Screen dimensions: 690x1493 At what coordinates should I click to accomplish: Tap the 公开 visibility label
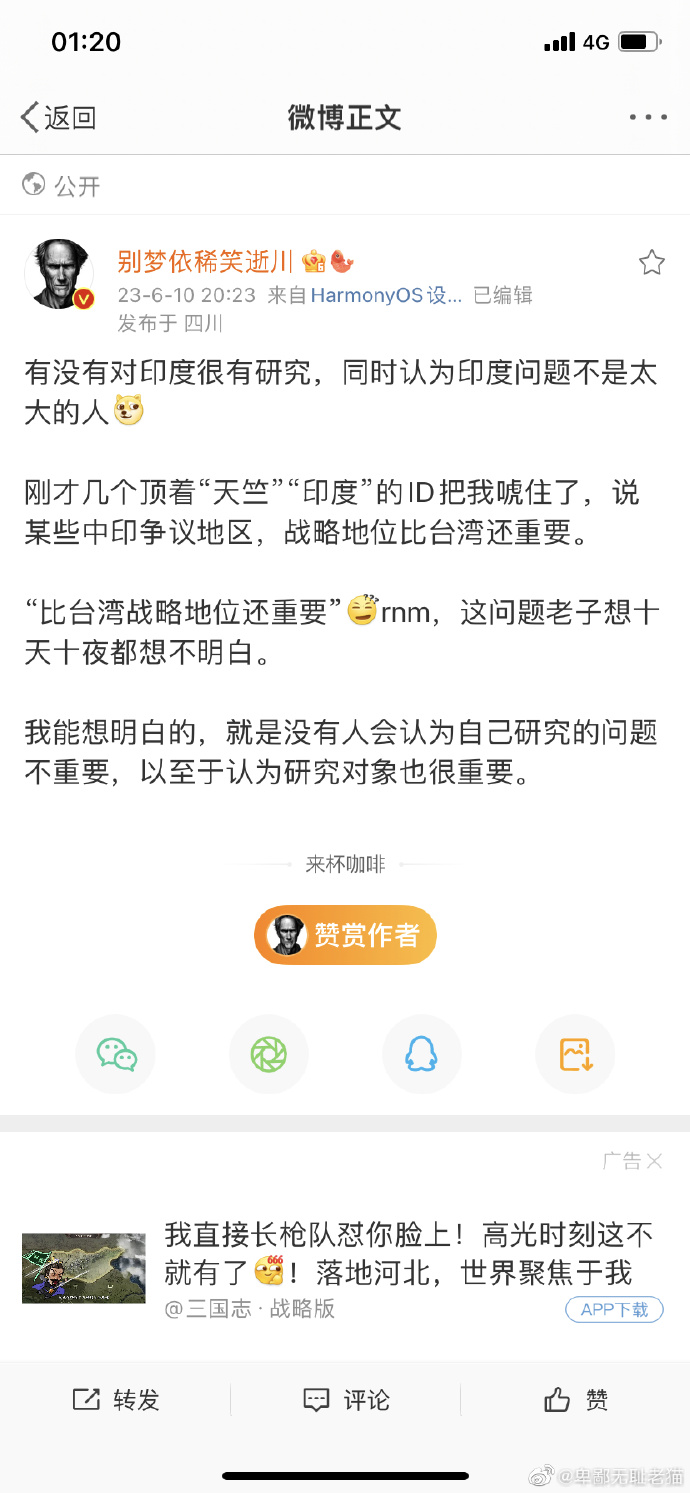[x=62, y=185]
